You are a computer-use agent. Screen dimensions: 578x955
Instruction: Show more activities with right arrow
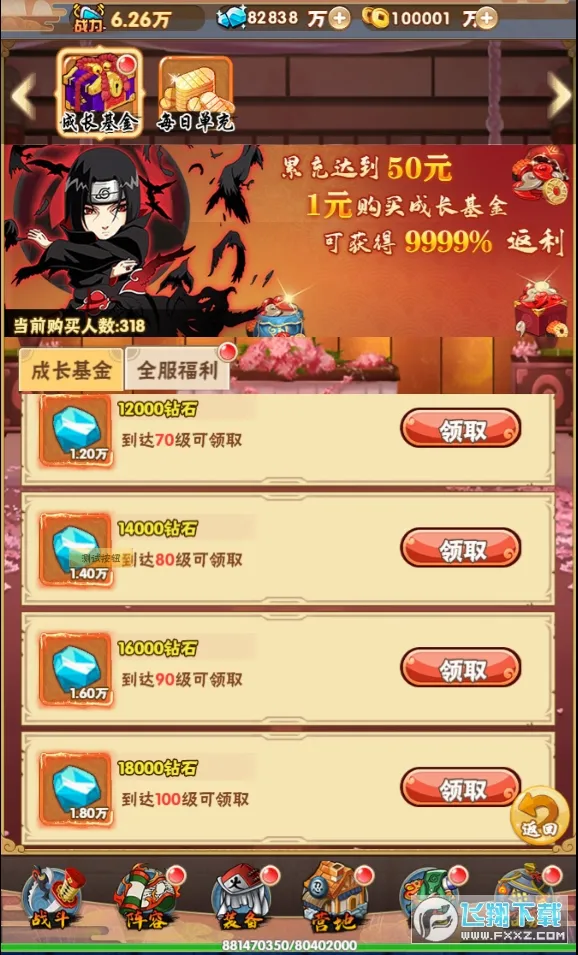coord(557,96)
